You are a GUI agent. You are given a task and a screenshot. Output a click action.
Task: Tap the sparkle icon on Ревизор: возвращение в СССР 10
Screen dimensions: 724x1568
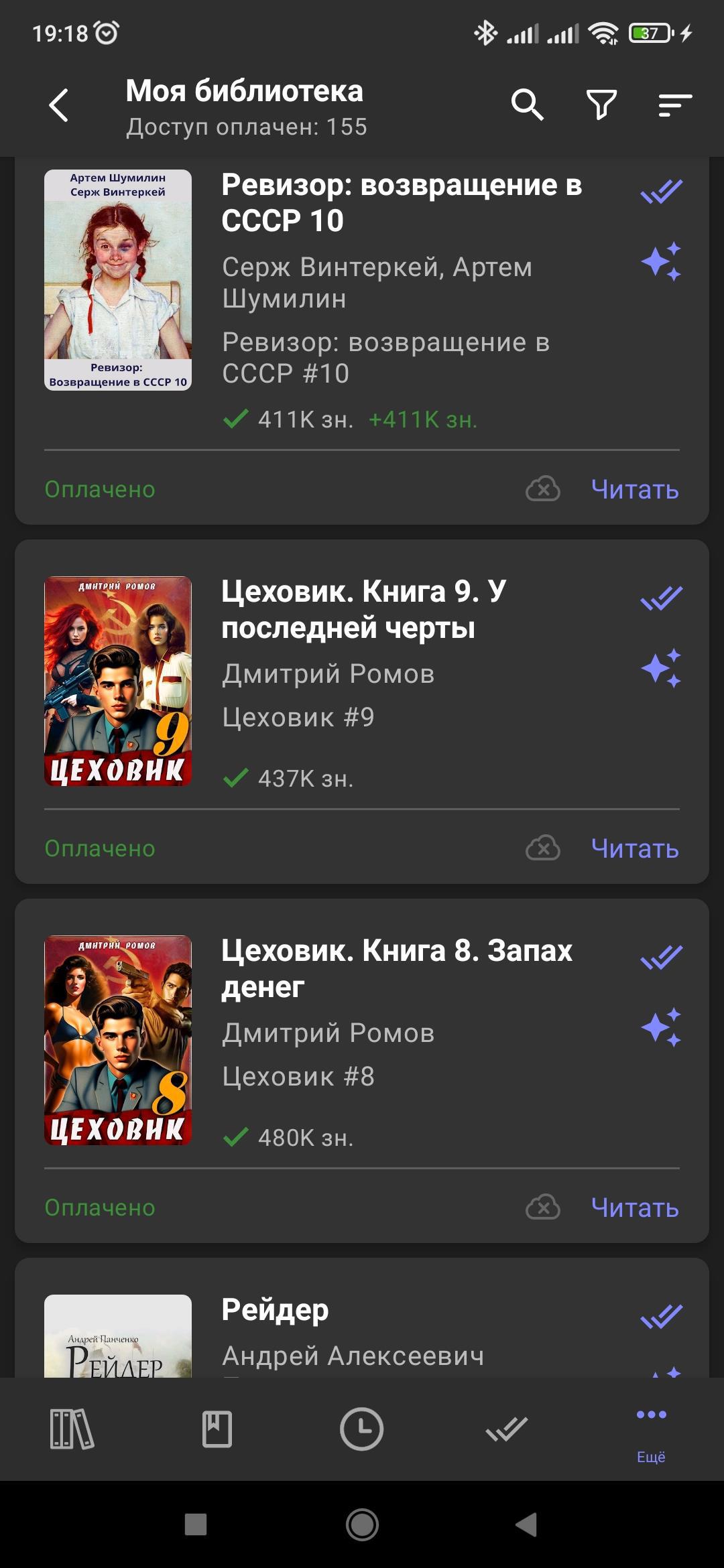(661, 261)
